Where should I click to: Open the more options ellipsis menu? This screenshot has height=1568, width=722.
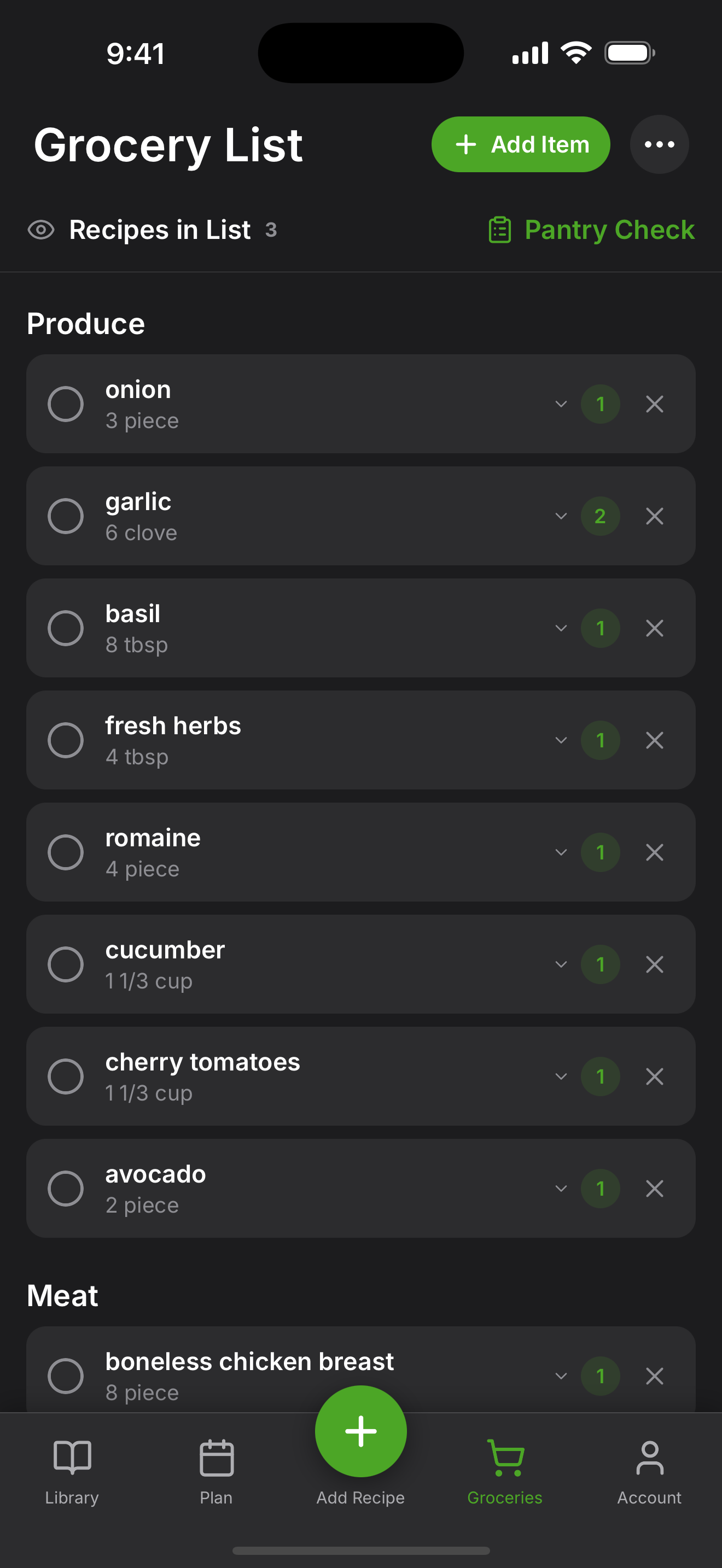659,144
